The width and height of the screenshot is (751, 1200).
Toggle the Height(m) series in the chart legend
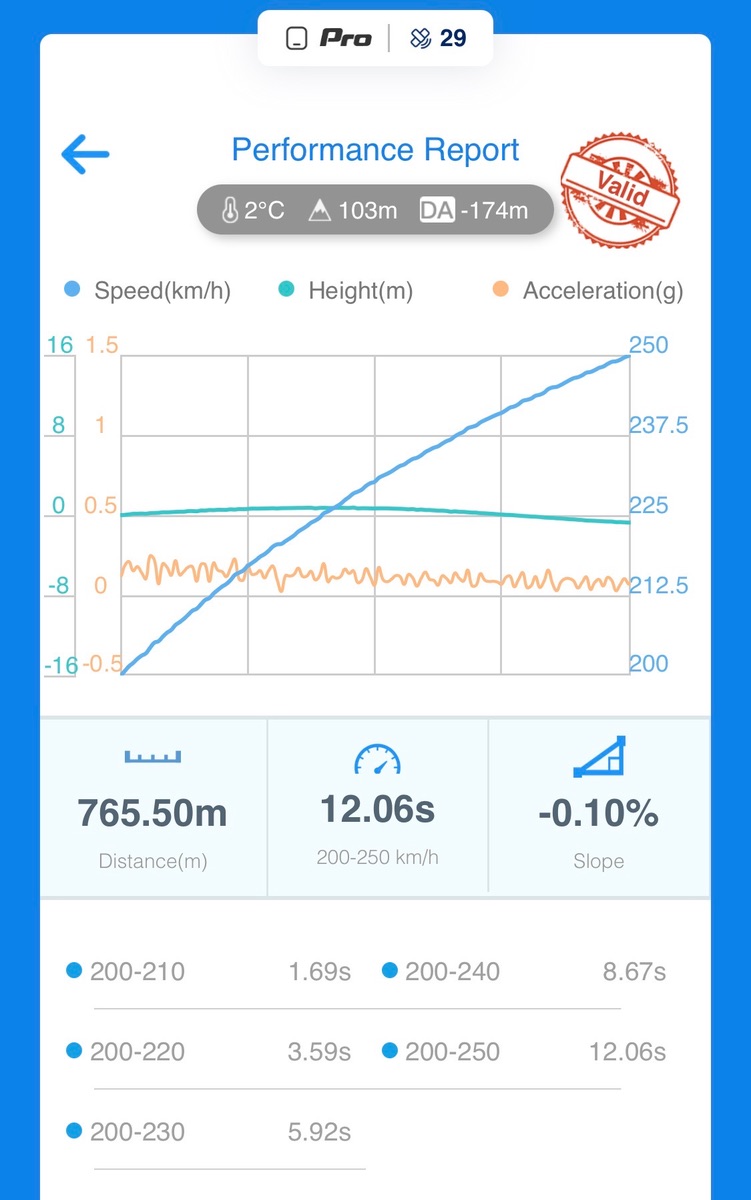pyautogui.click(x=345, y=291)
